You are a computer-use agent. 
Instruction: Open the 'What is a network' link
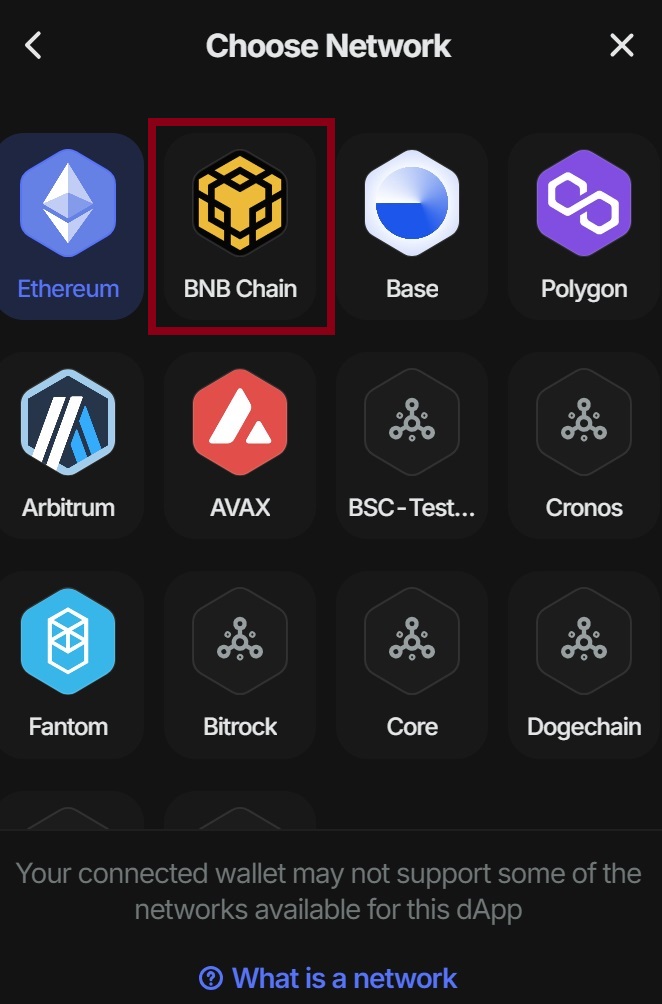329,977
